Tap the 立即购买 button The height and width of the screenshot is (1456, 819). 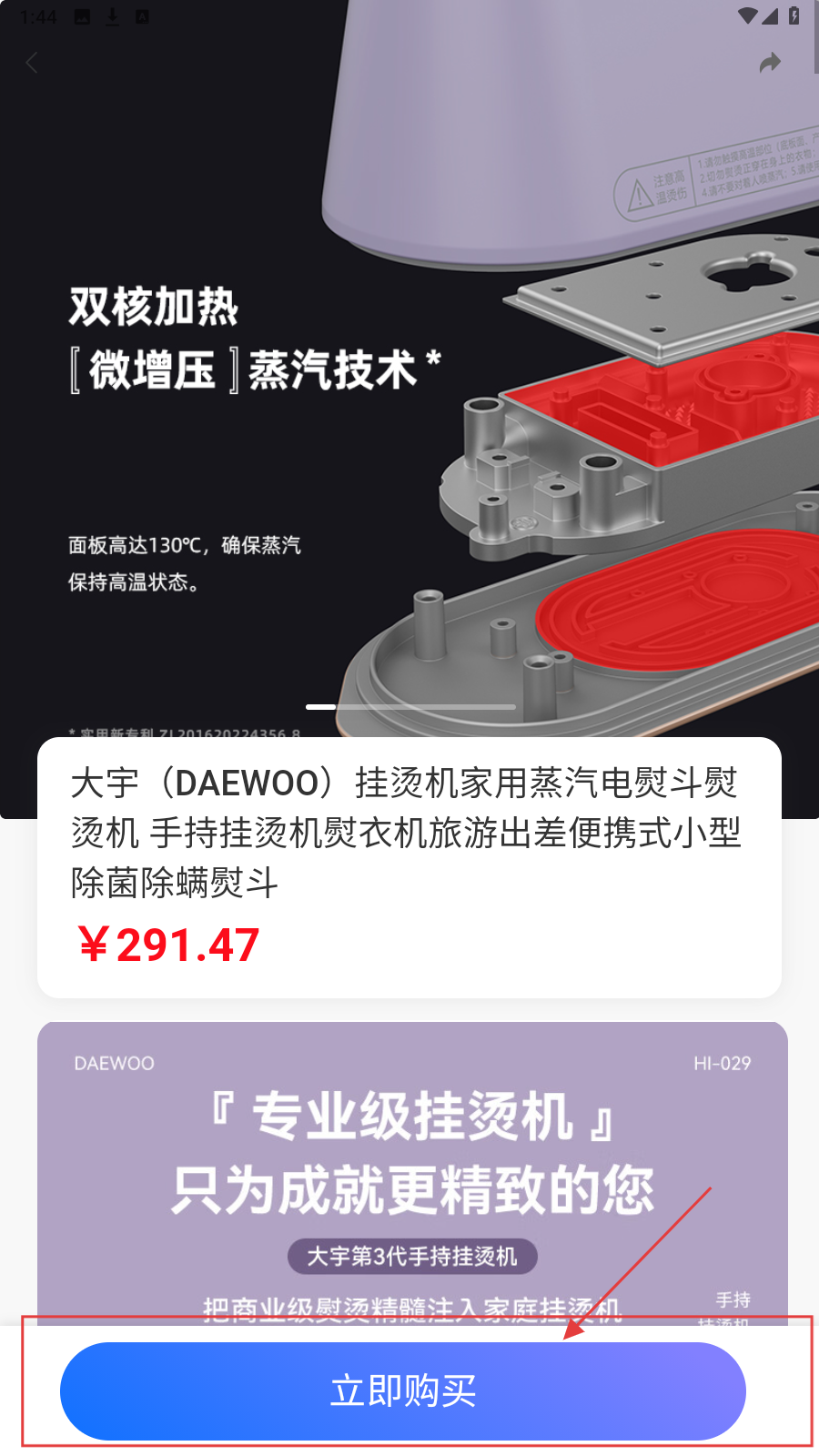click(403, 1390)
